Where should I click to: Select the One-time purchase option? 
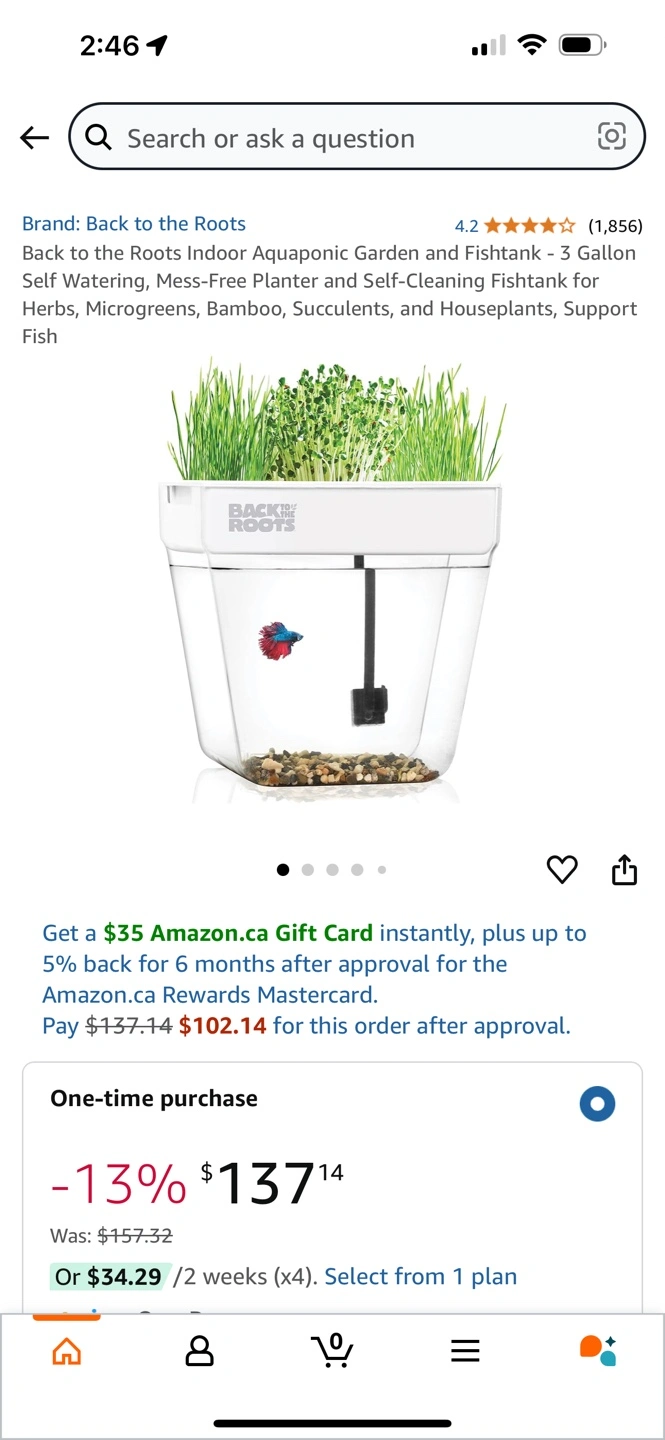coord(597,1104)
